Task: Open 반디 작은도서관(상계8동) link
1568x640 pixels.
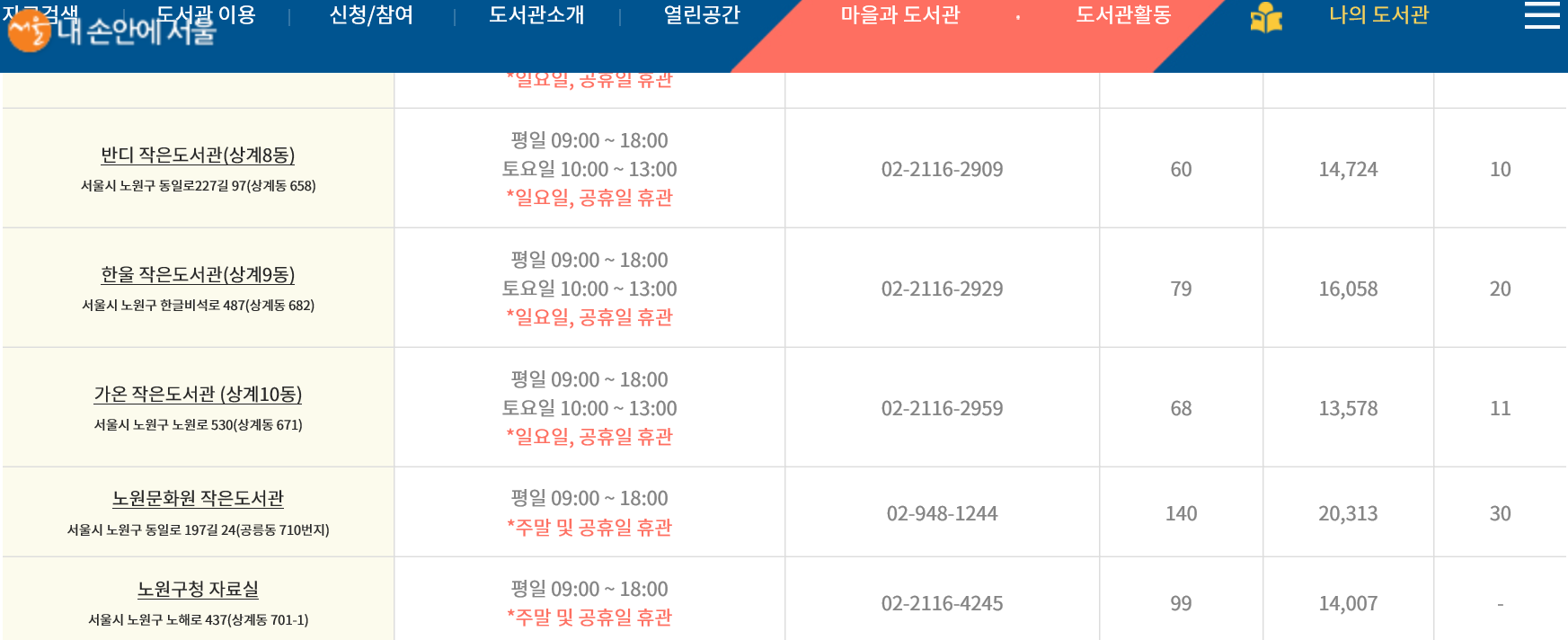Action: (198, 155)
